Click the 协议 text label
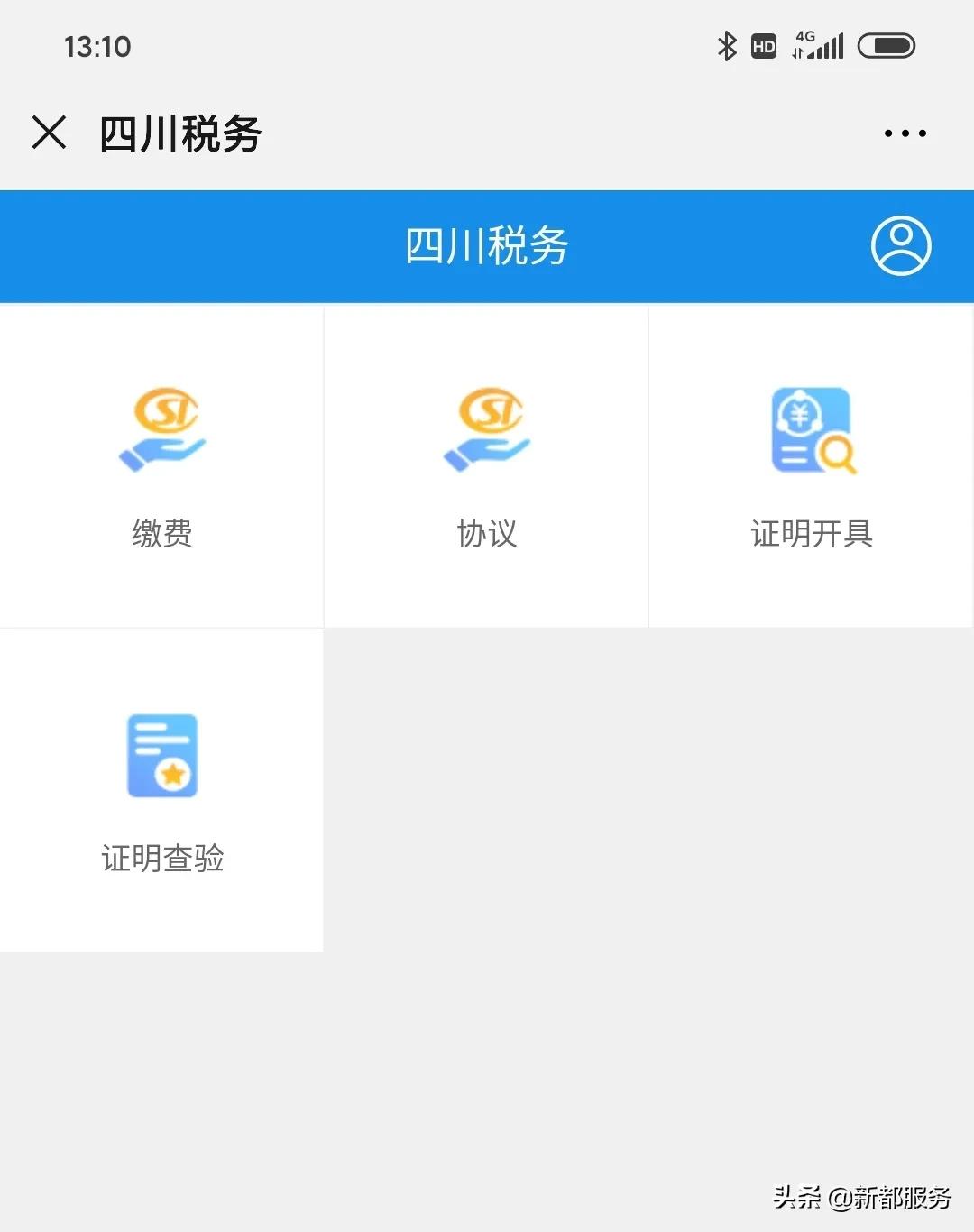 (x=485, y=534)
